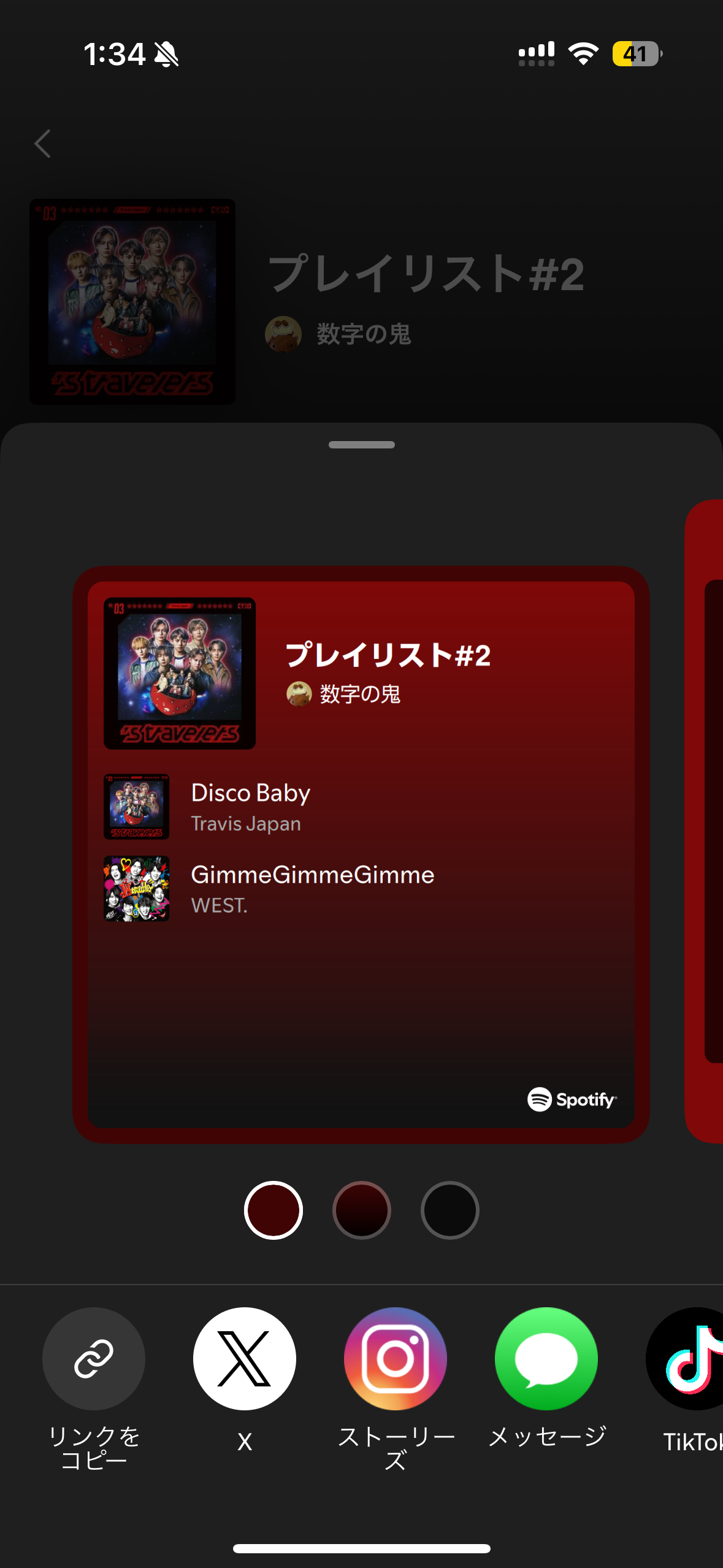Tap the sheet grabber handle
The width and height of the screenshot is (723, 1568).
(x=361, y=445)
